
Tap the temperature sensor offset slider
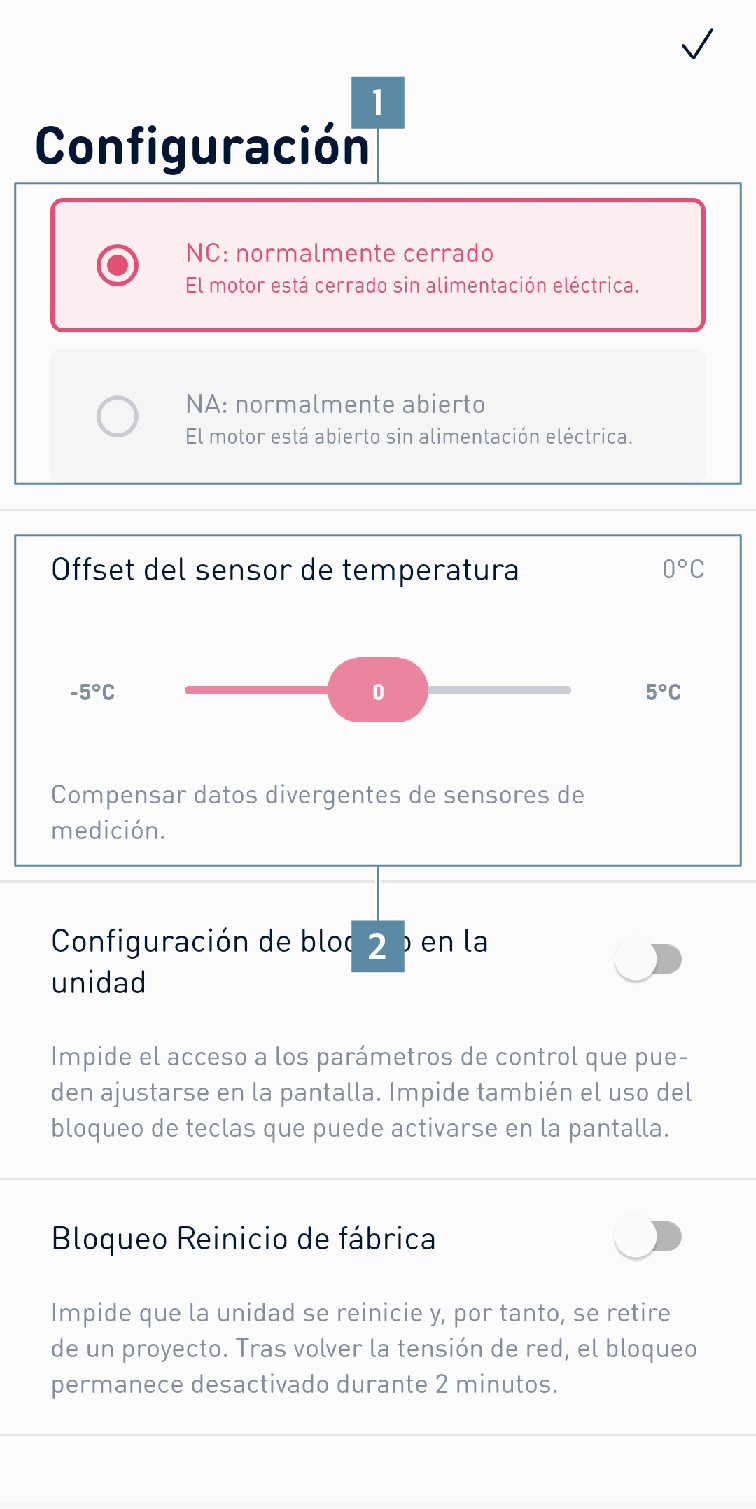coord(378,690)
